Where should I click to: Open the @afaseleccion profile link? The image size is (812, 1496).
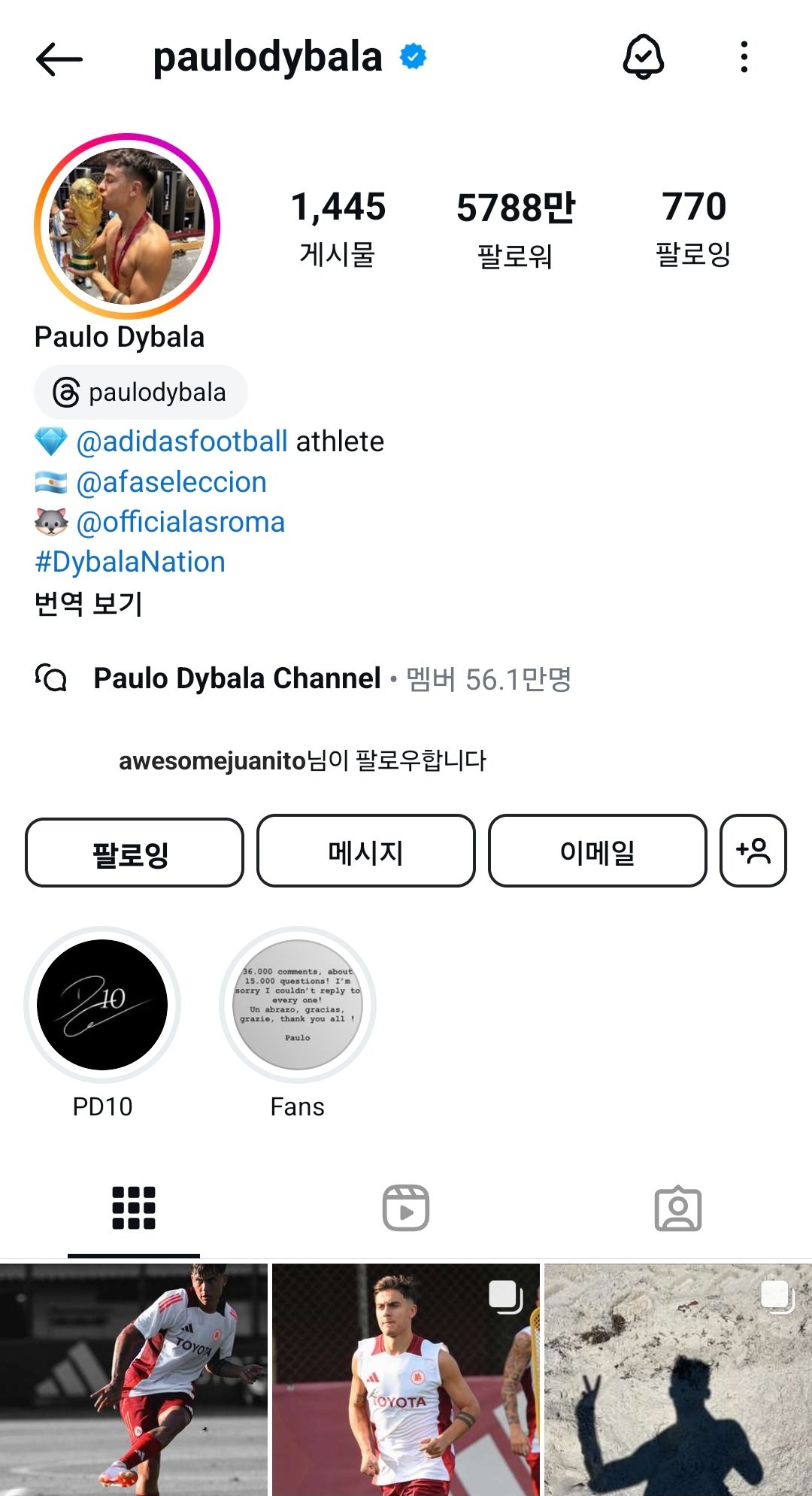click(171, 482)
